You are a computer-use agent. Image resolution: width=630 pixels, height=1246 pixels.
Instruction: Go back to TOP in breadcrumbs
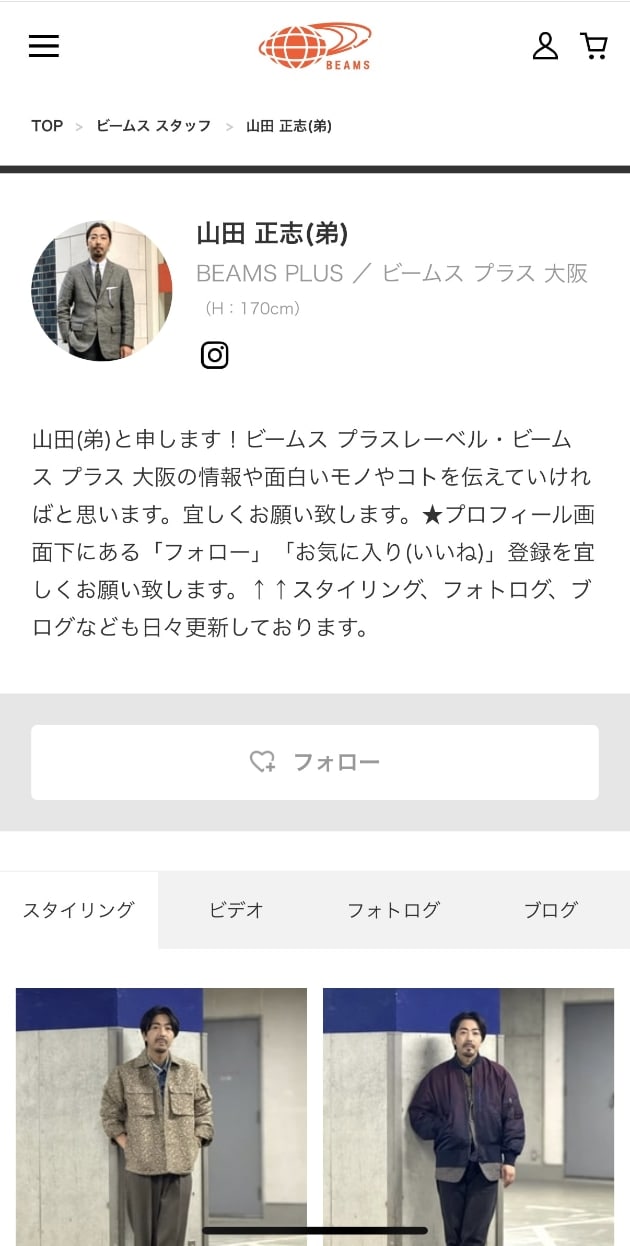47,126
